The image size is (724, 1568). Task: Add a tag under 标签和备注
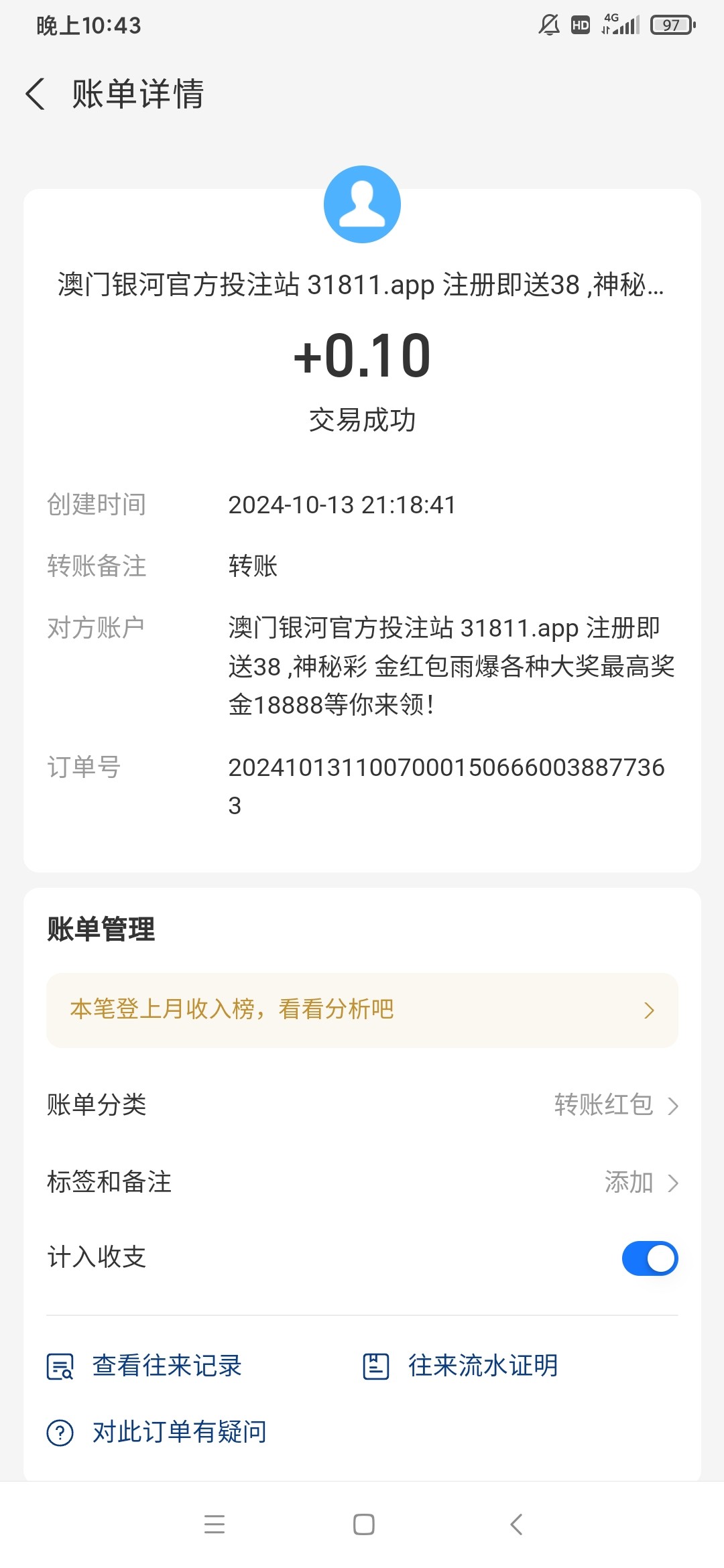[x=362, y=1182]
